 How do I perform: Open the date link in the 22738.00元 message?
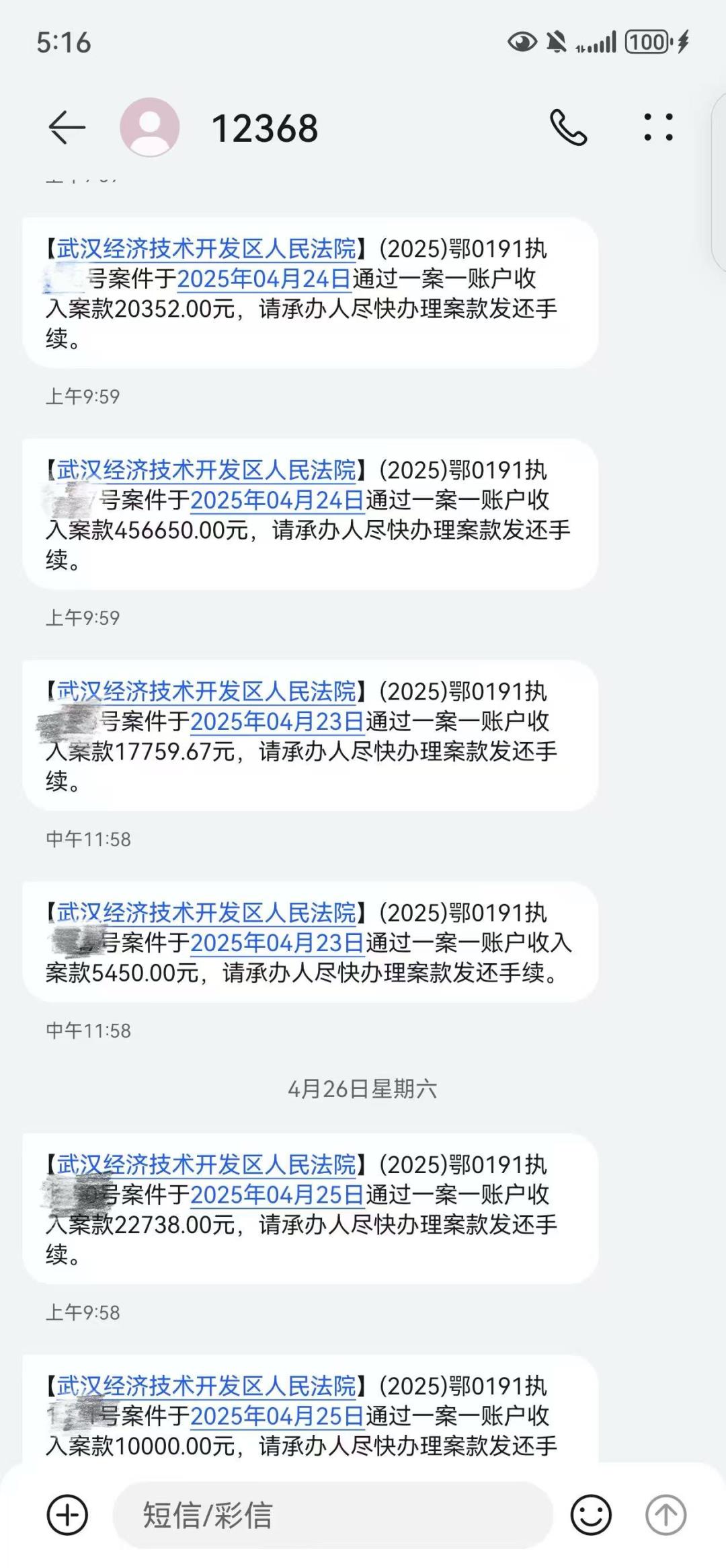(x=277, y=1195)
